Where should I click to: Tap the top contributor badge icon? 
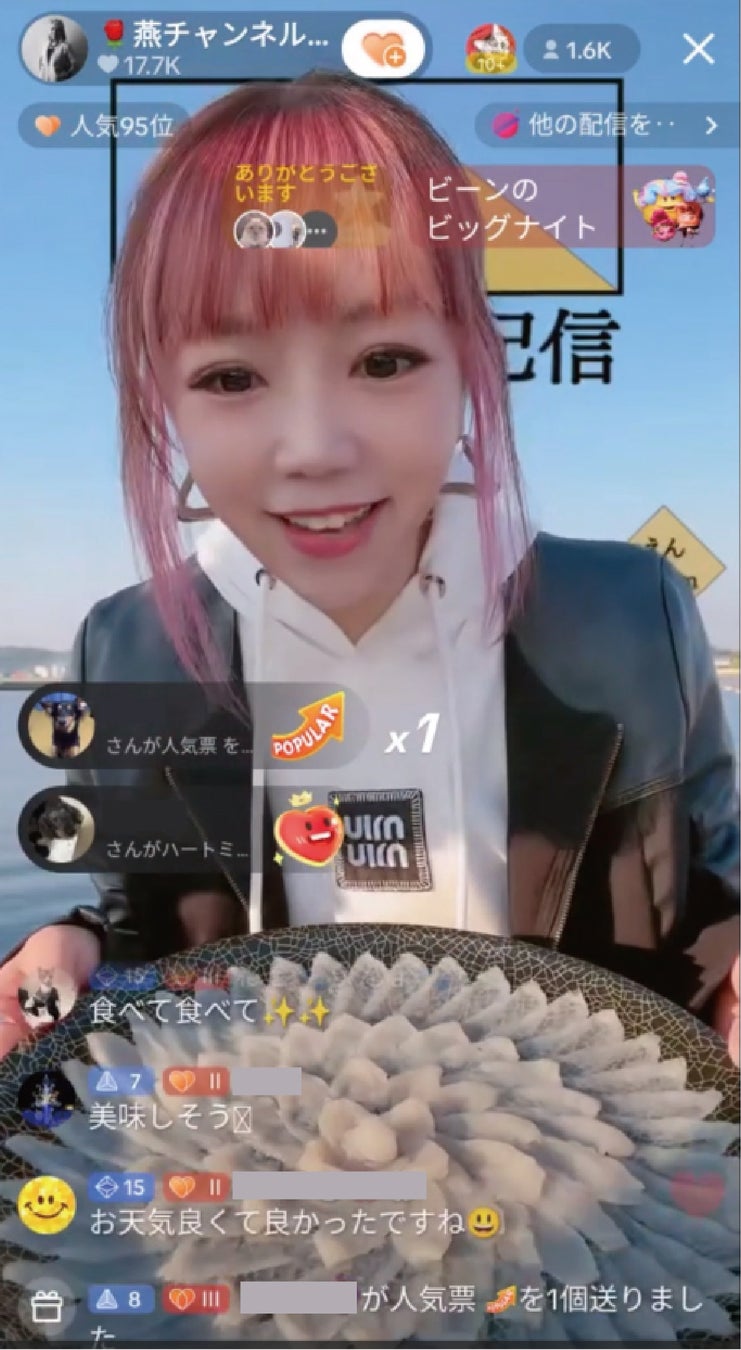coord(490,49)
